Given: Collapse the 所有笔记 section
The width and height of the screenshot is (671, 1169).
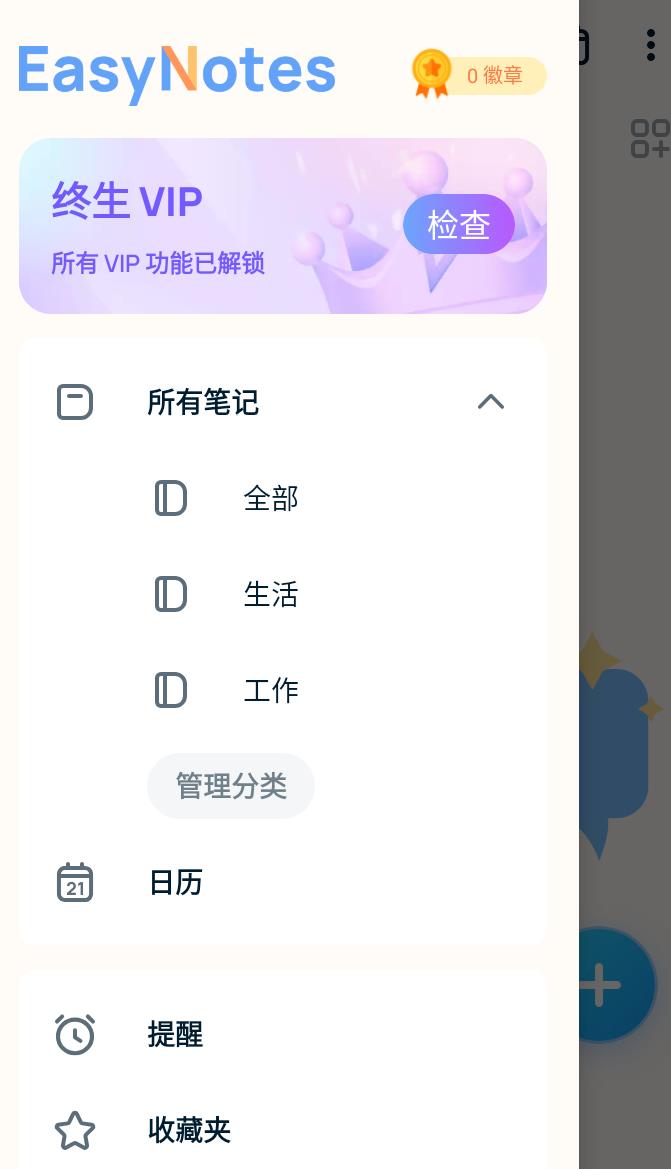Looking at the screenshot, I should (490, 402).
